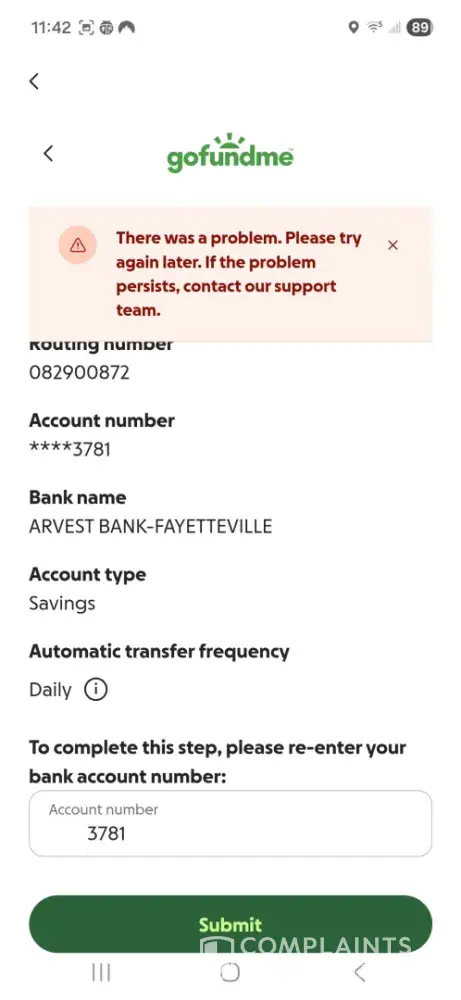The image size is (461, 1000).
Task: Tap the top back arrow
Action: pos(34,81)
